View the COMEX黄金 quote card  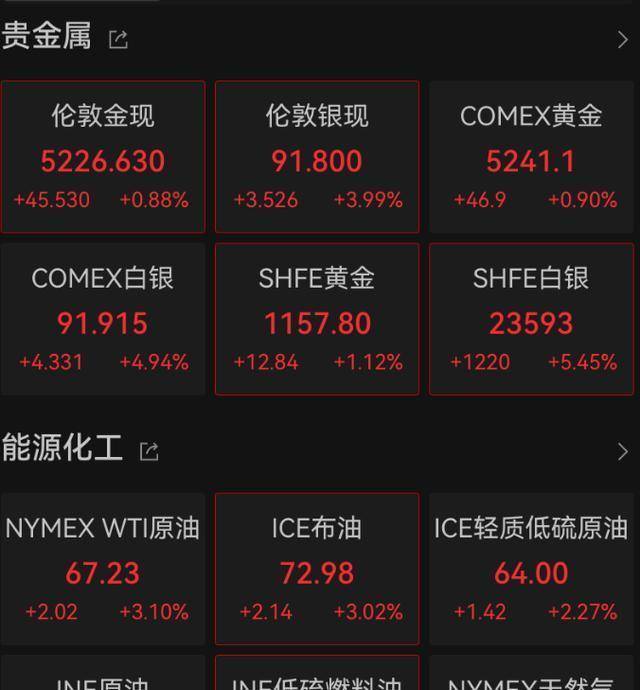531,158
